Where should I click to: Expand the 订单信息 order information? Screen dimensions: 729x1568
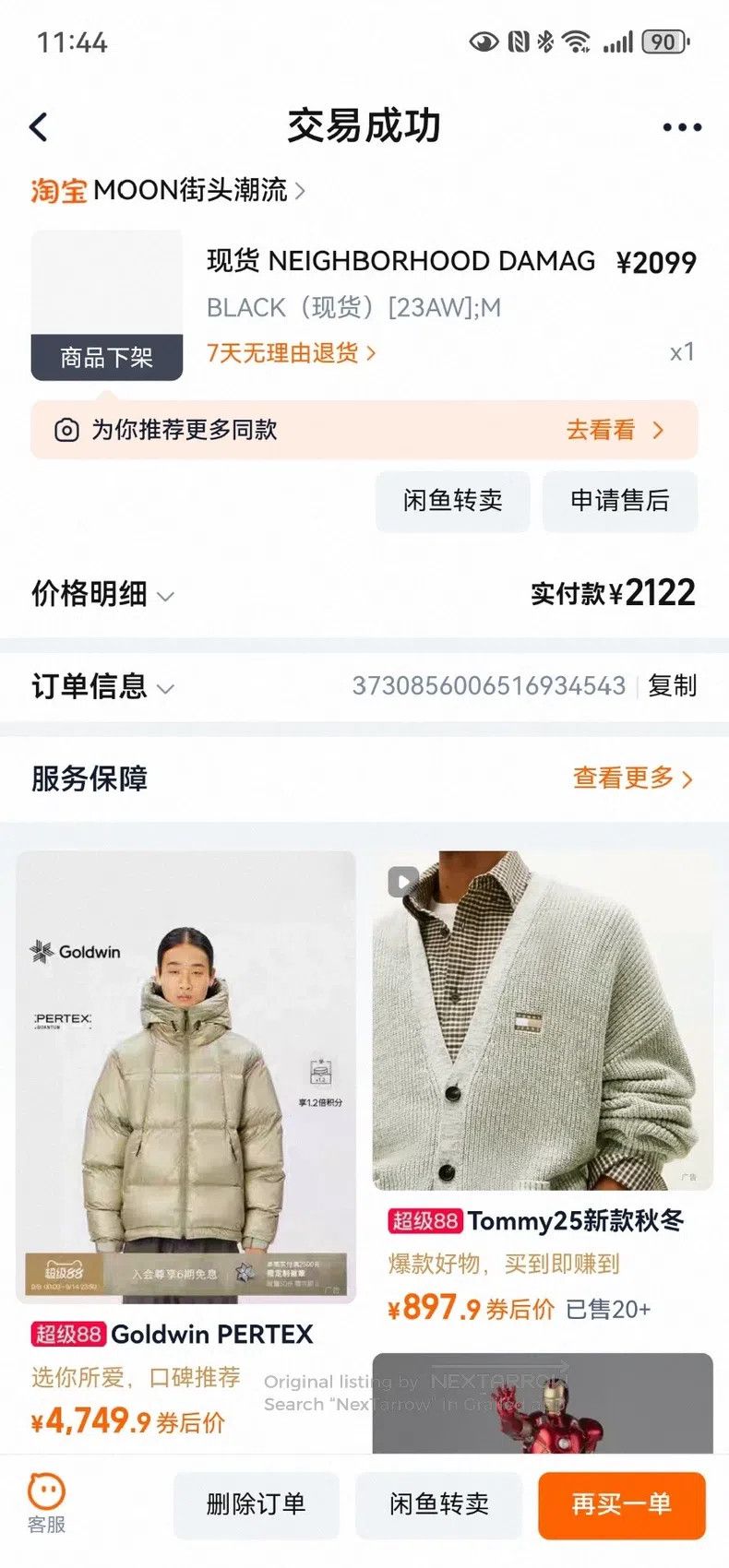pyautogui.click(x=102, y=686)
